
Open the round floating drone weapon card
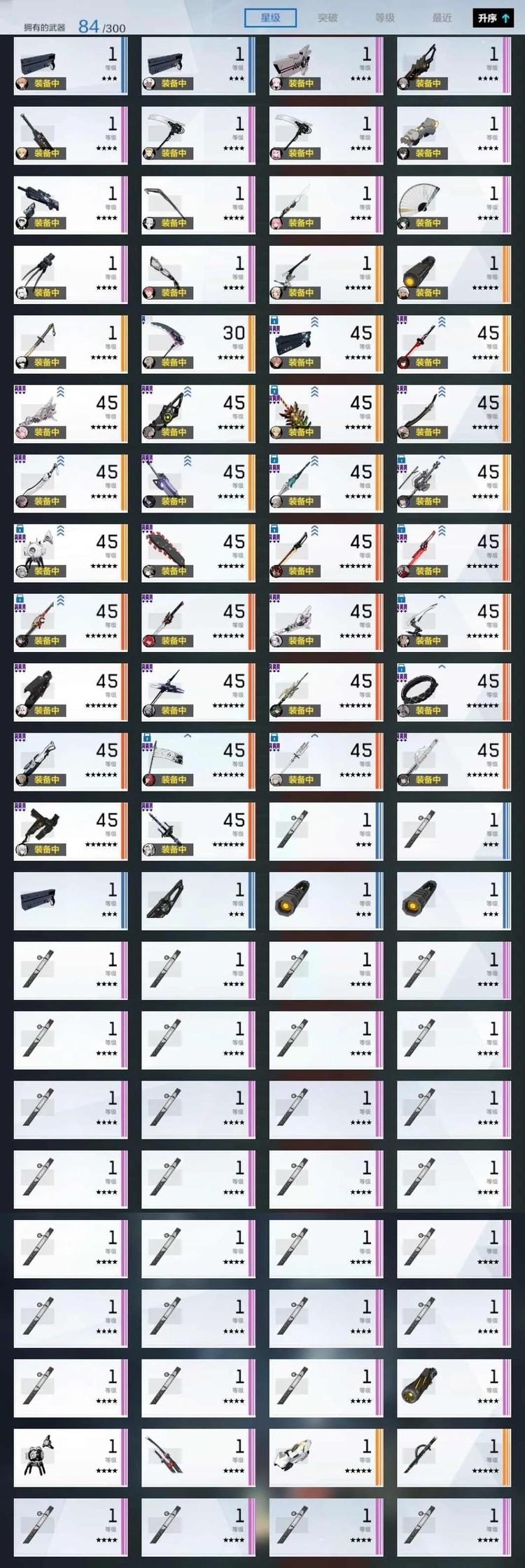pyautogui.click(x=71, y=553)
